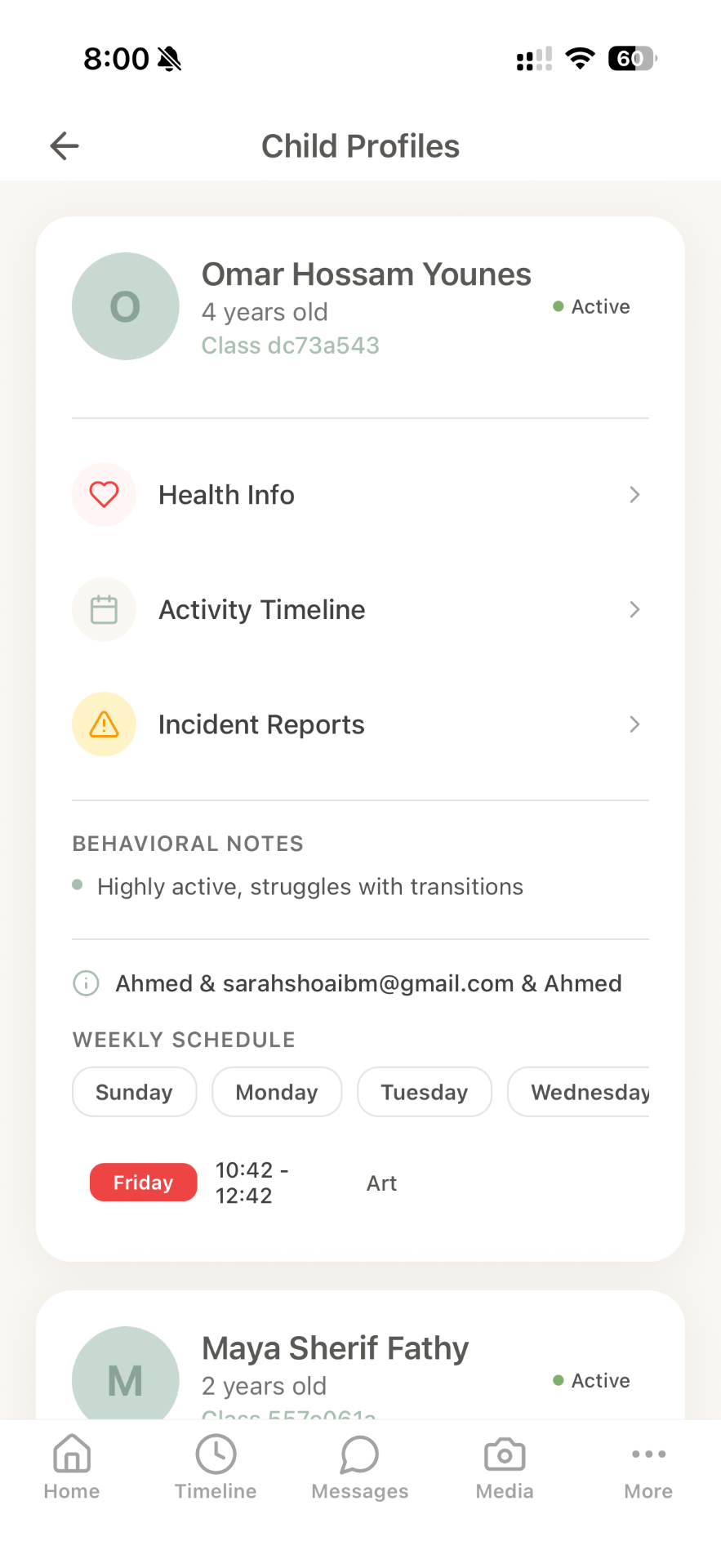The height and width of the screenshot is (1568, 721).
Task: Switch to the Home tab
Action: click(x=72, y=1468)
